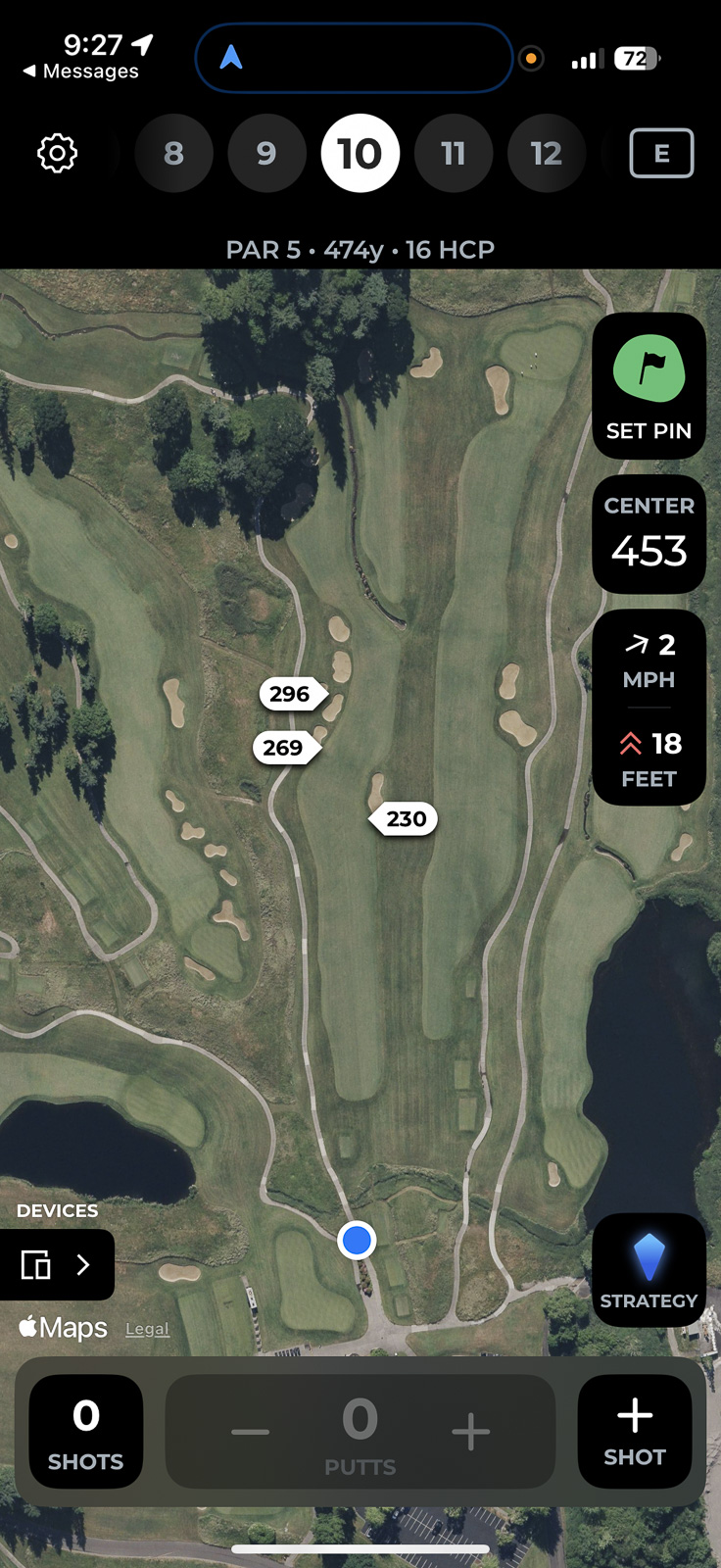721x1568 pixels.
Task: Increase the putts count
Action: [470, 1432]
